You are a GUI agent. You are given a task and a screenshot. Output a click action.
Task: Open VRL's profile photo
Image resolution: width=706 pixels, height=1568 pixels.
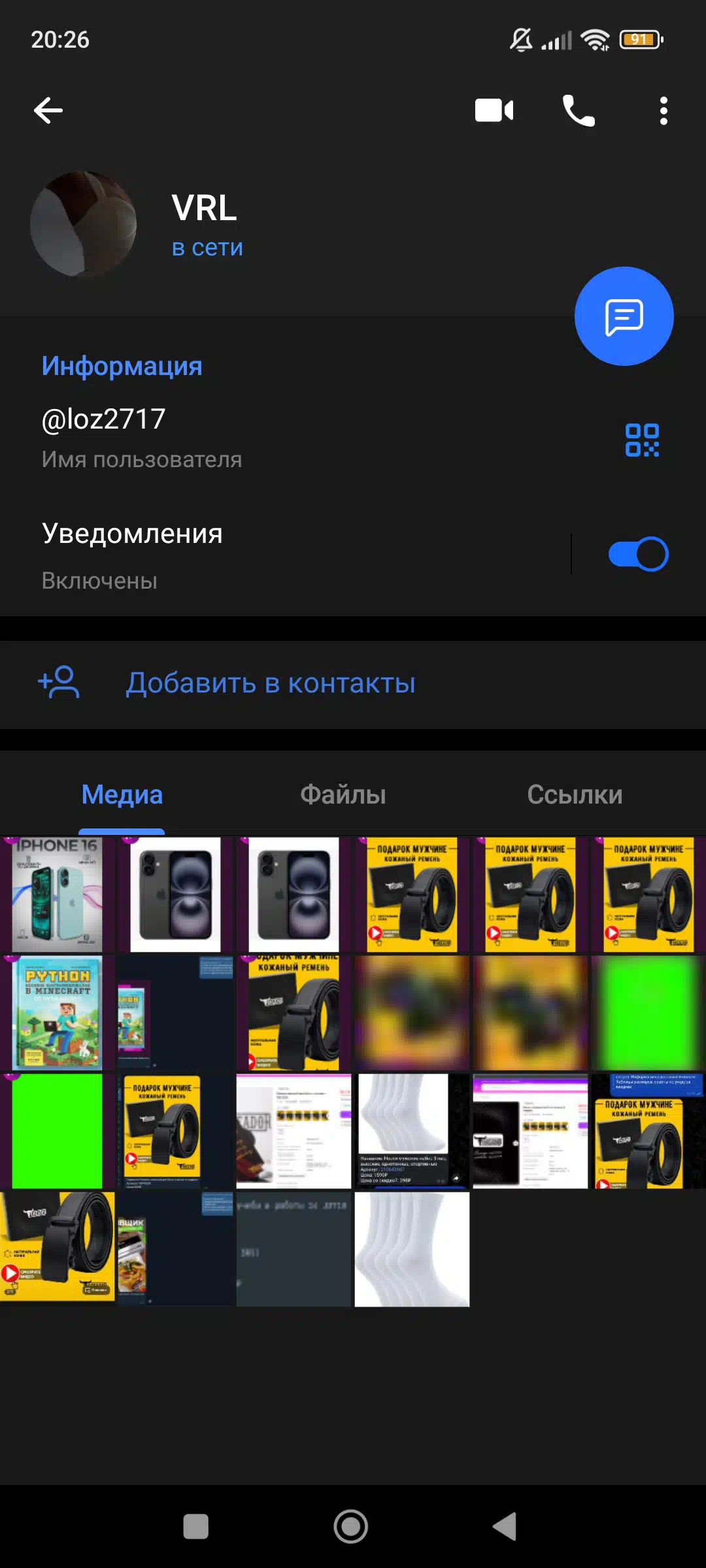click(84, 224)
